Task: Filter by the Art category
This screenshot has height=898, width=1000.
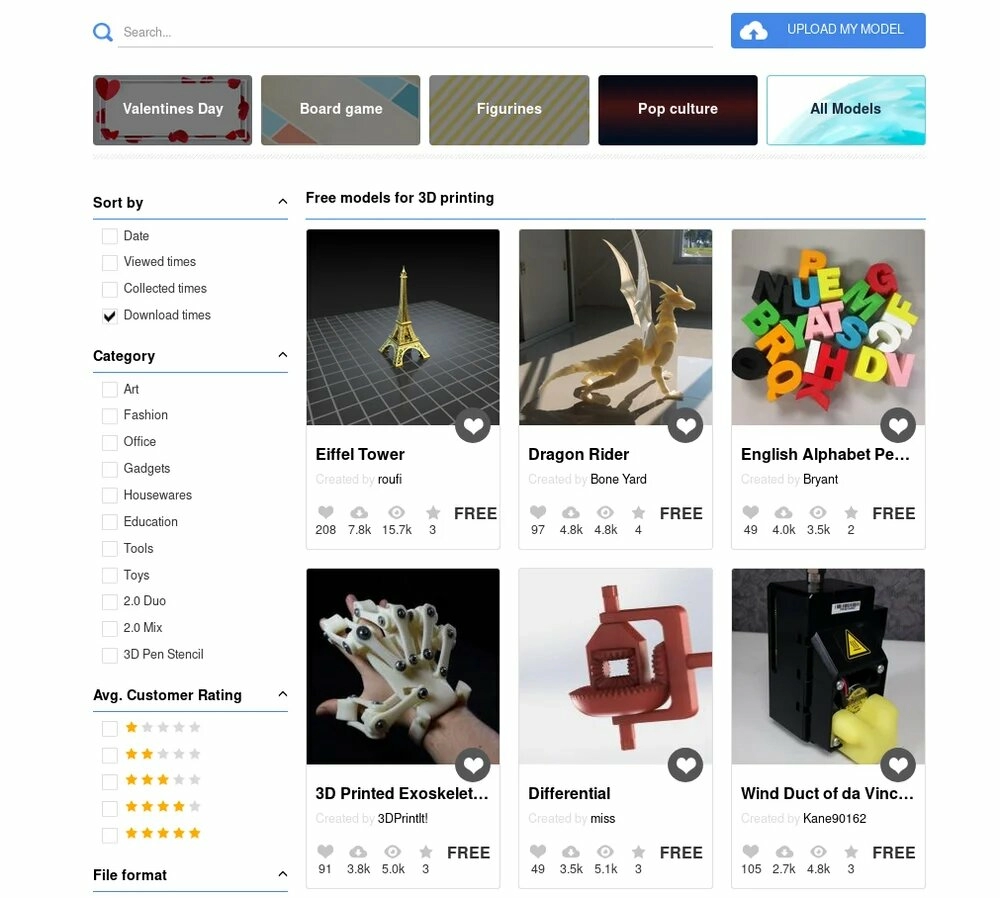Action: click(x=110, y=389)
